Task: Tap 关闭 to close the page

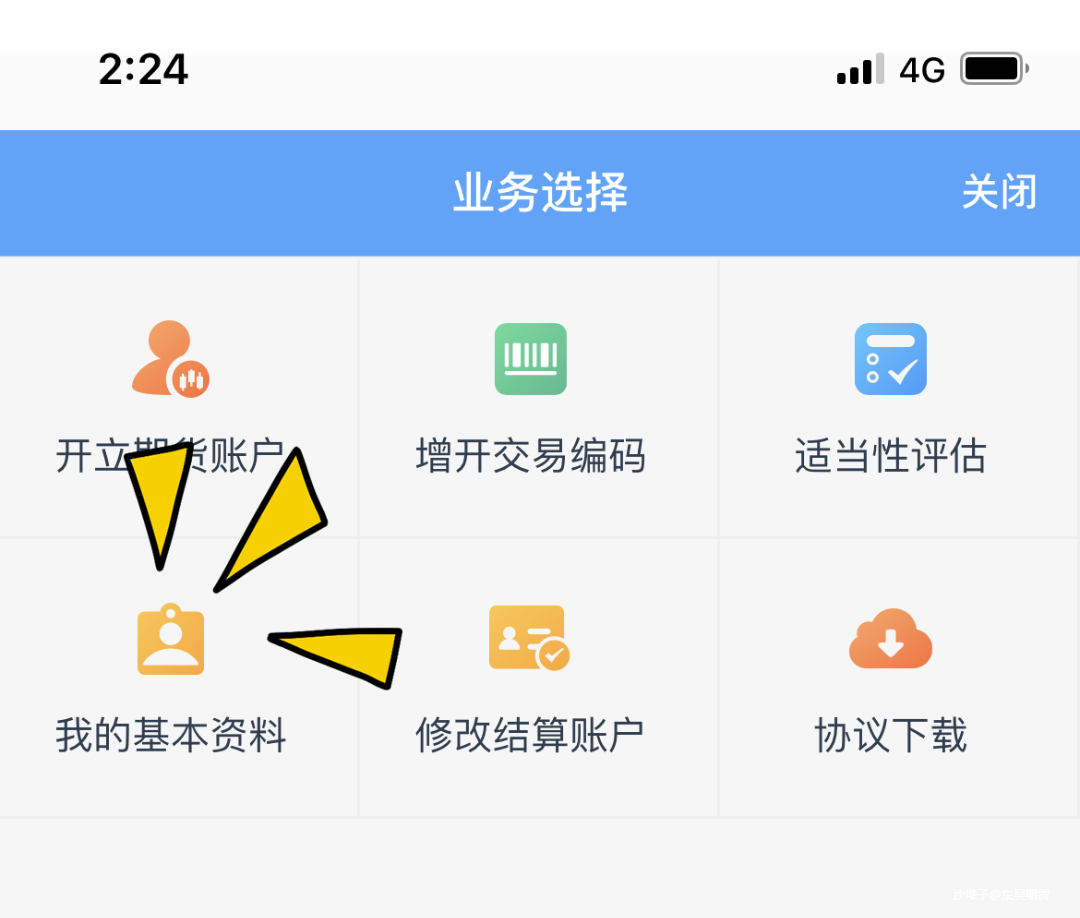Action: [998, 192]
